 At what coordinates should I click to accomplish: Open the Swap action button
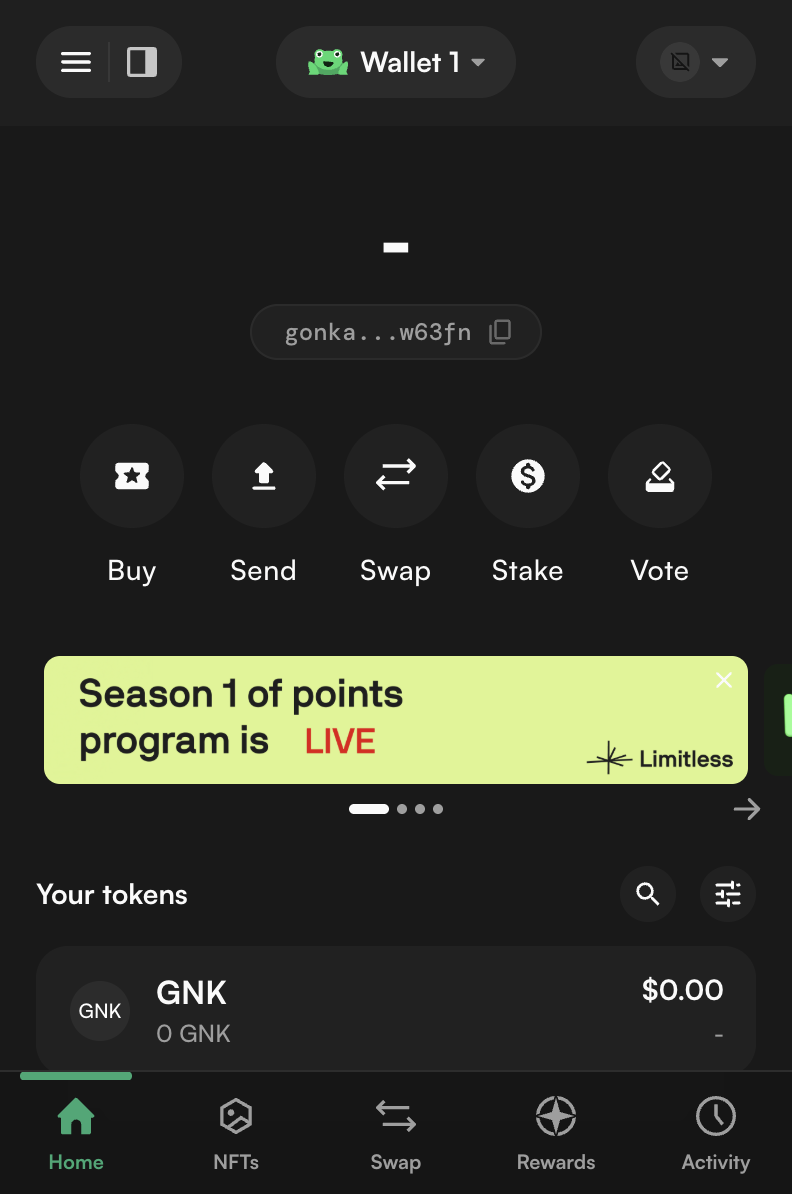point(396,476)
